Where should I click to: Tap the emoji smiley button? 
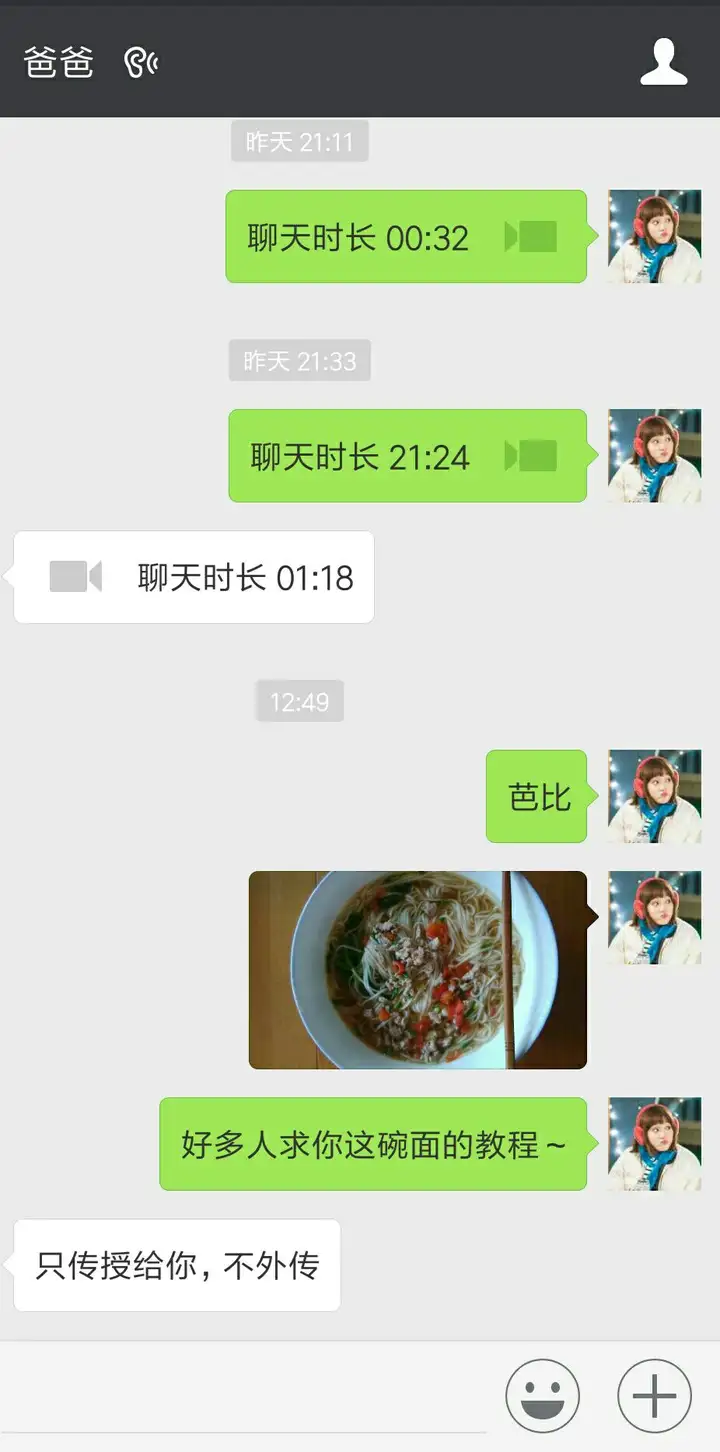tap(542, 1396)
